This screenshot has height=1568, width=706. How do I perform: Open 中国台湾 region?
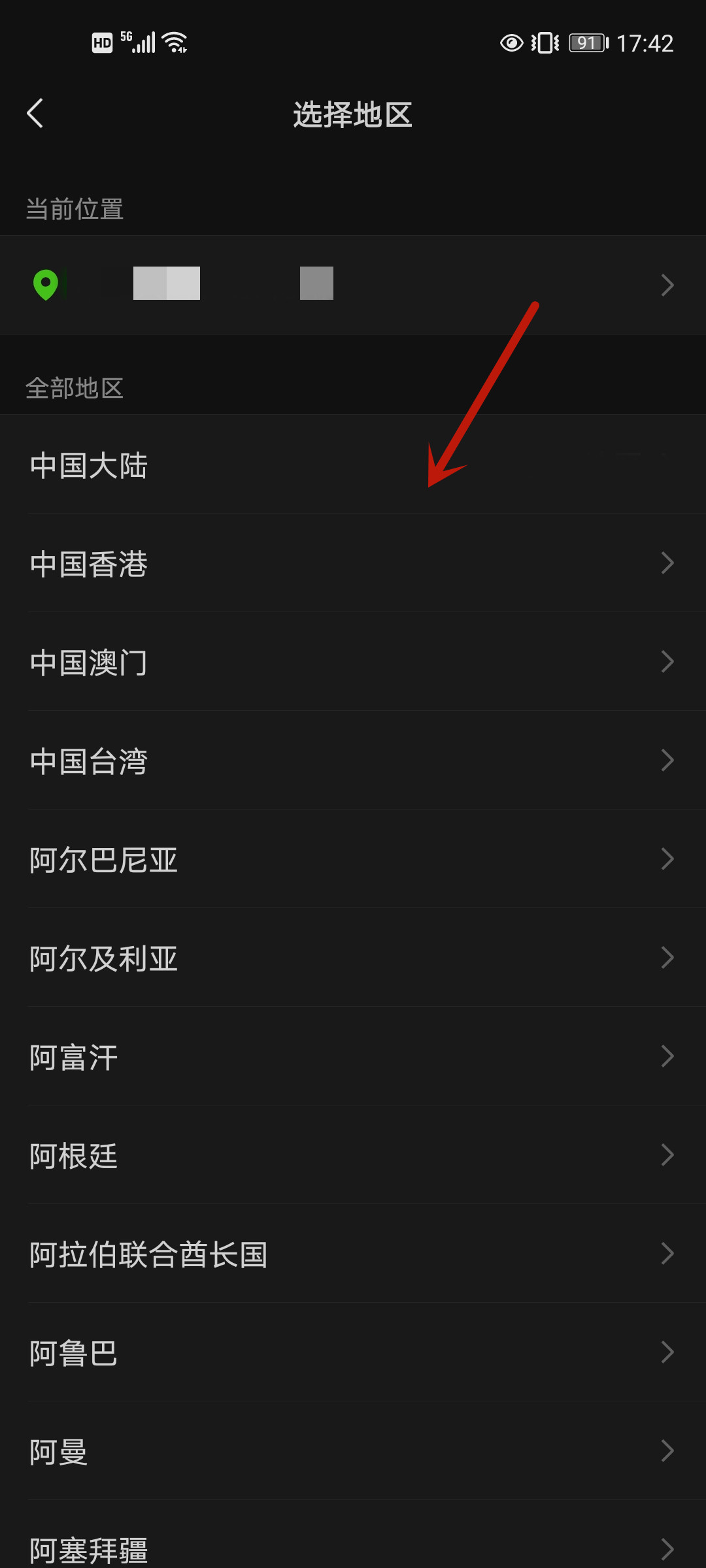[x=353, y=761]
